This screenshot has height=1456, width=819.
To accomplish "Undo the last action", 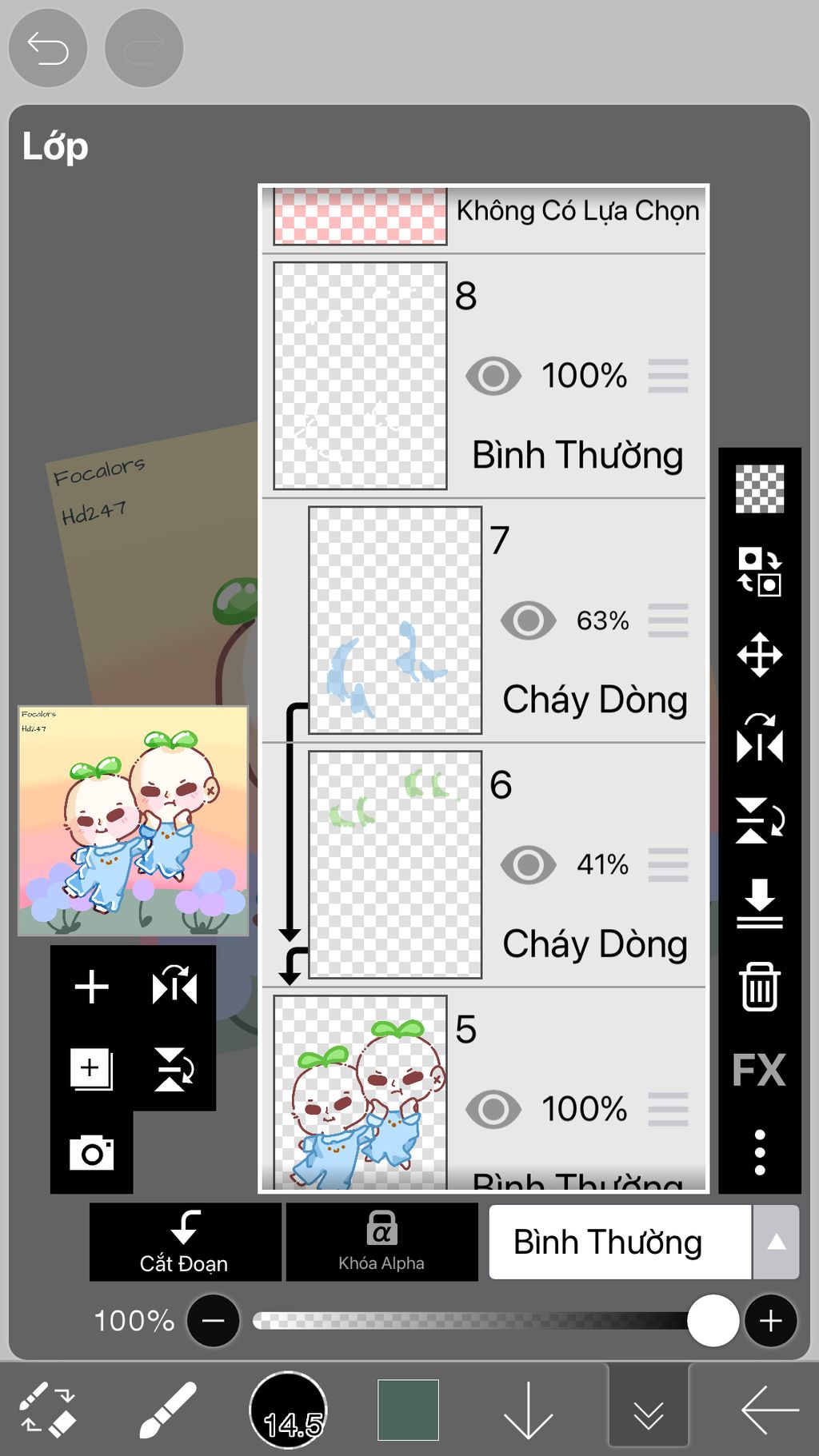I will coord(47,48).
